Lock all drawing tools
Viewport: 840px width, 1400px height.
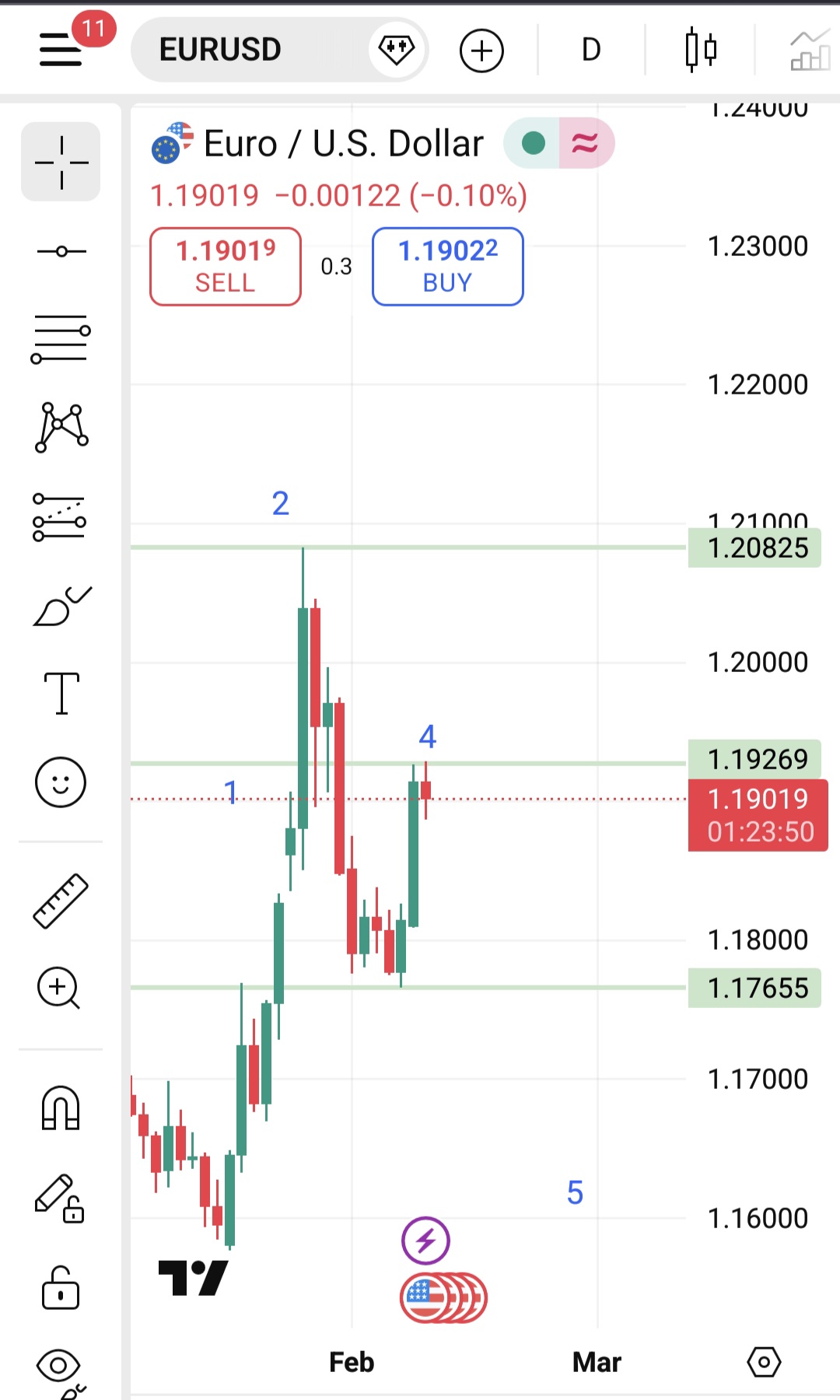point(61,1288)
